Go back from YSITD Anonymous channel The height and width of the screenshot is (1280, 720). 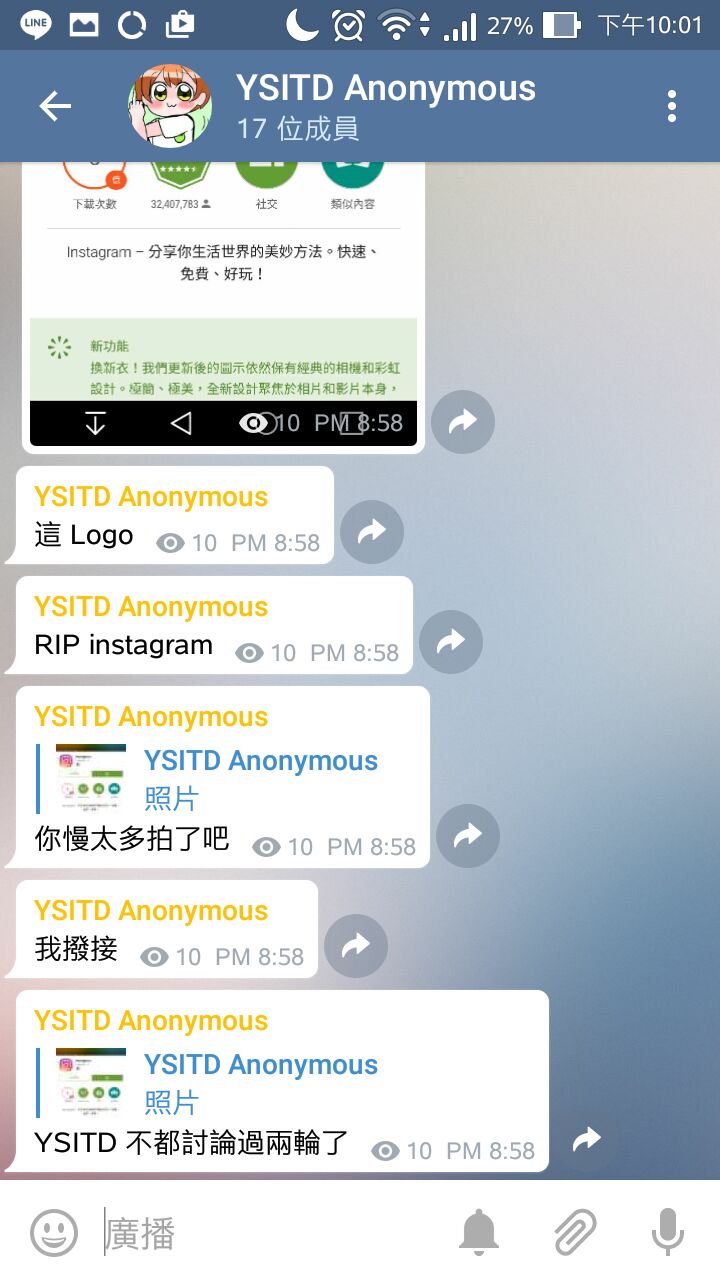coord(55,106)
